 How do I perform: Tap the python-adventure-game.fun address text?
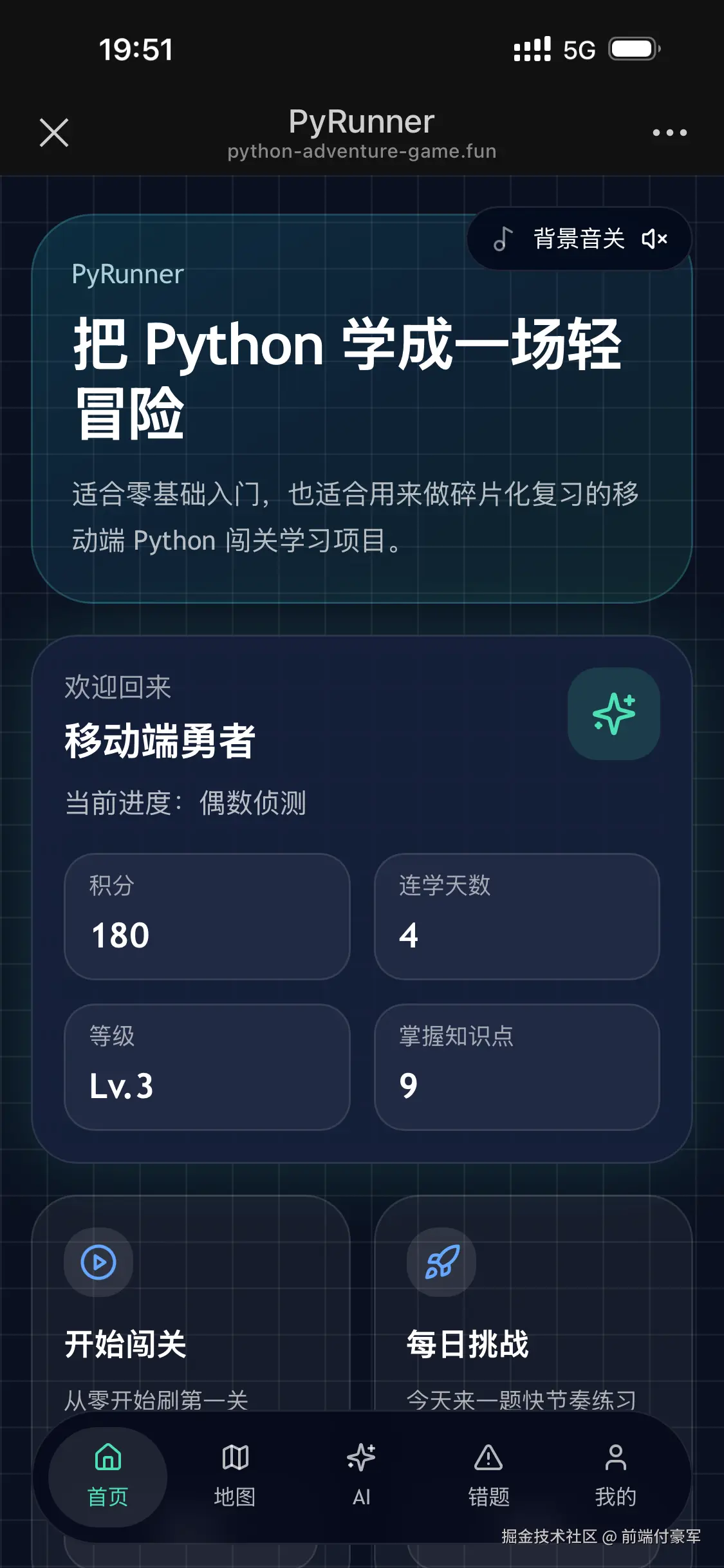[362, 151]
